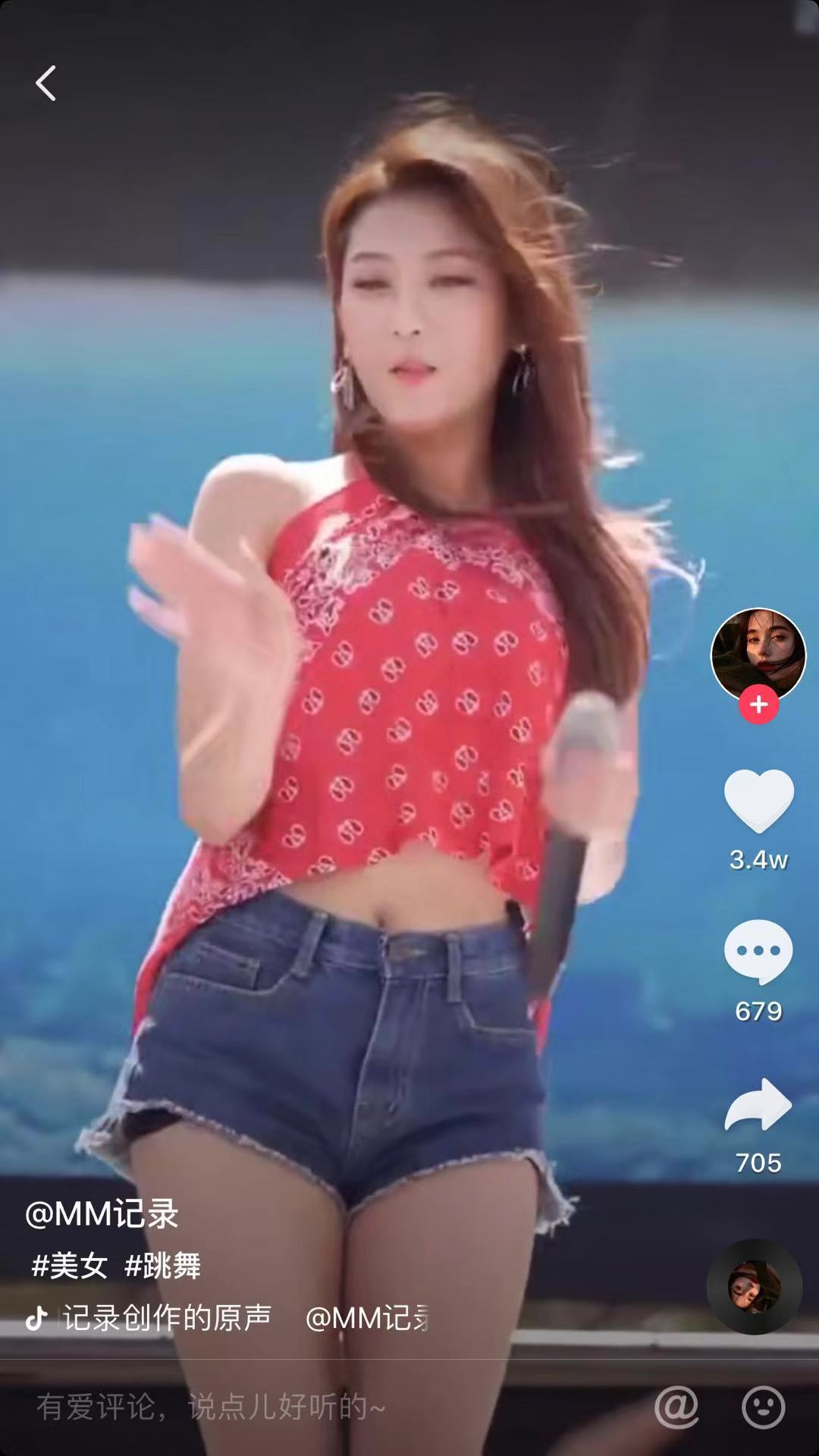819x1456 pixels.
Task: Open the #美女 hashtag
Action: [69, 1266]
